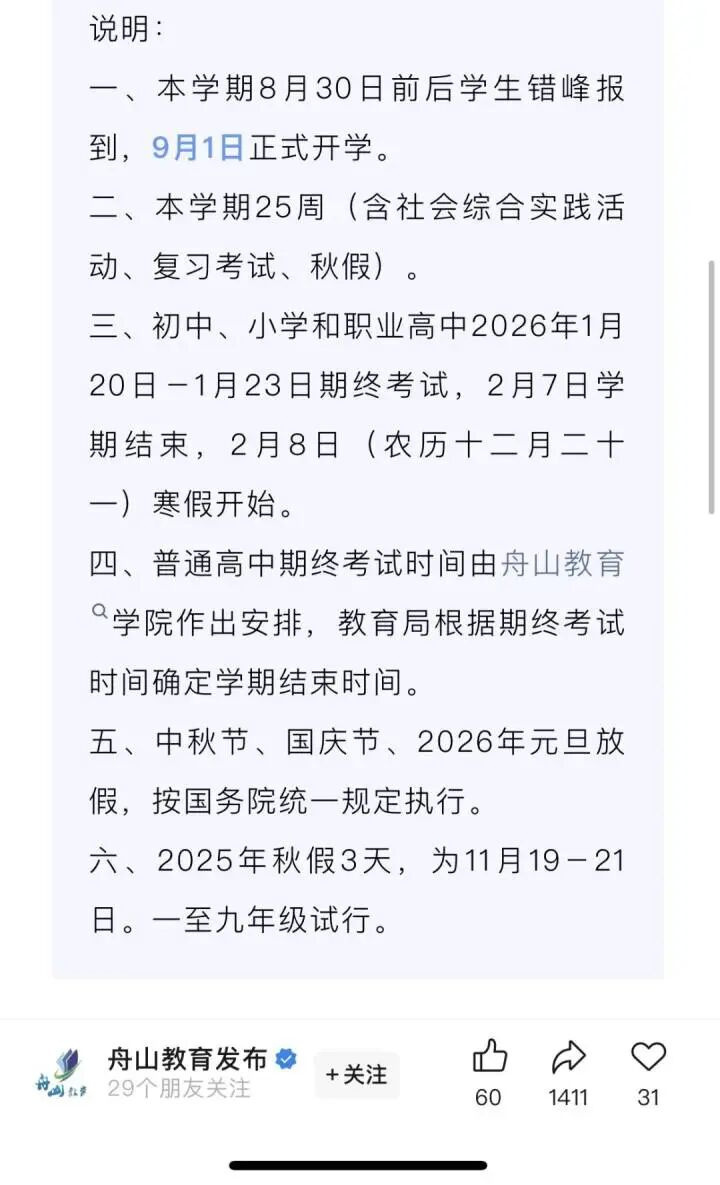Open the 舟山教育 search link
Image resolution: width=720 pixels, height=1185 pixels.
click(x=562, y=564)
